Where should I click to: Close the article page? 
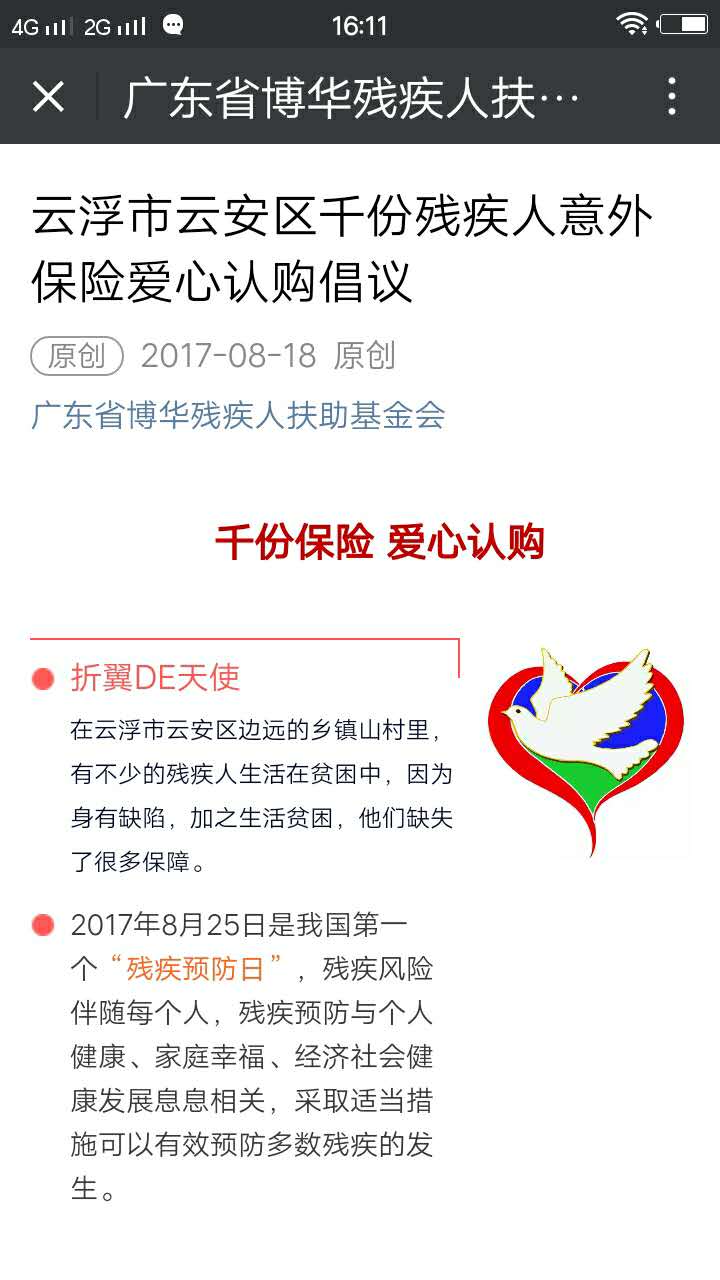(x=48, y=97)
